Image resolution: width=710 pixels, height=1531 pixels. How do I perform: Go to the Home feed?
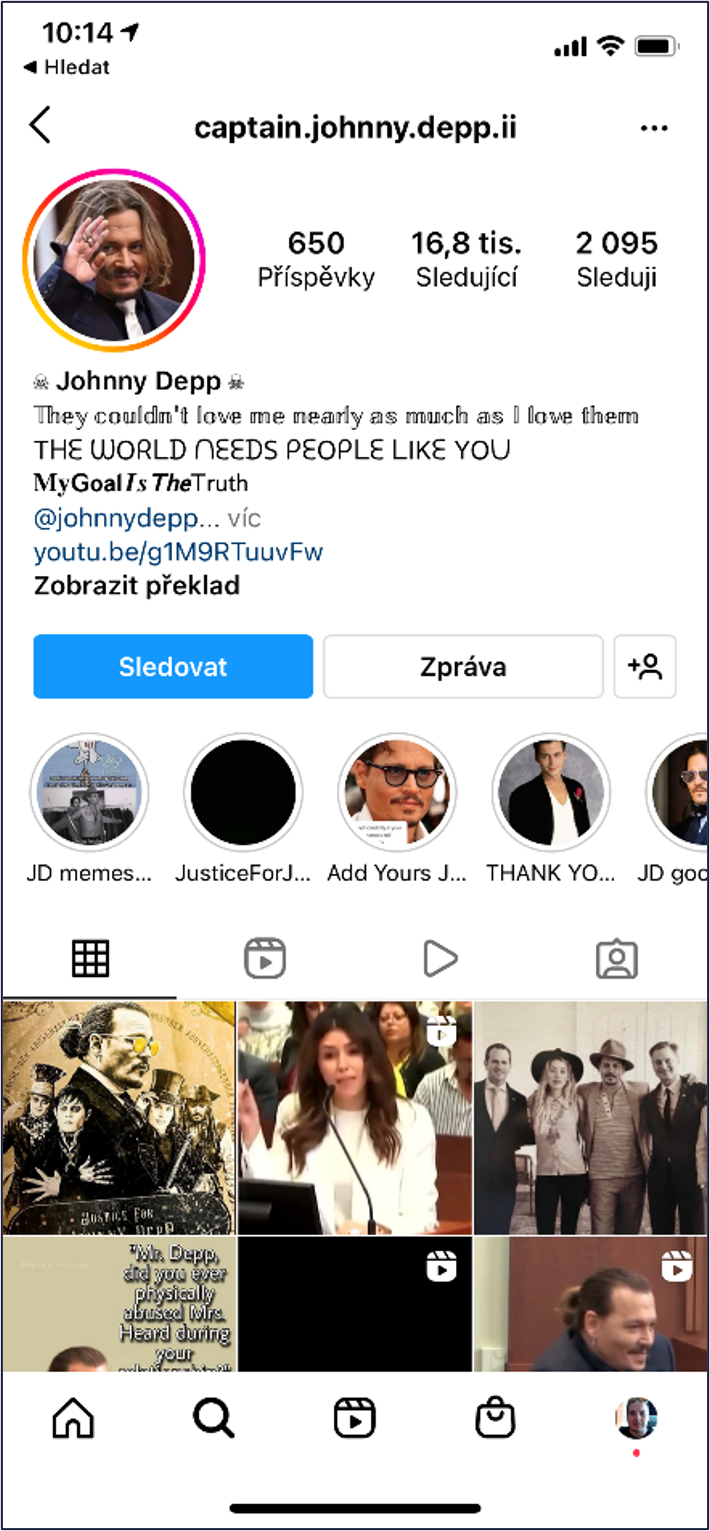[73, 1418]
